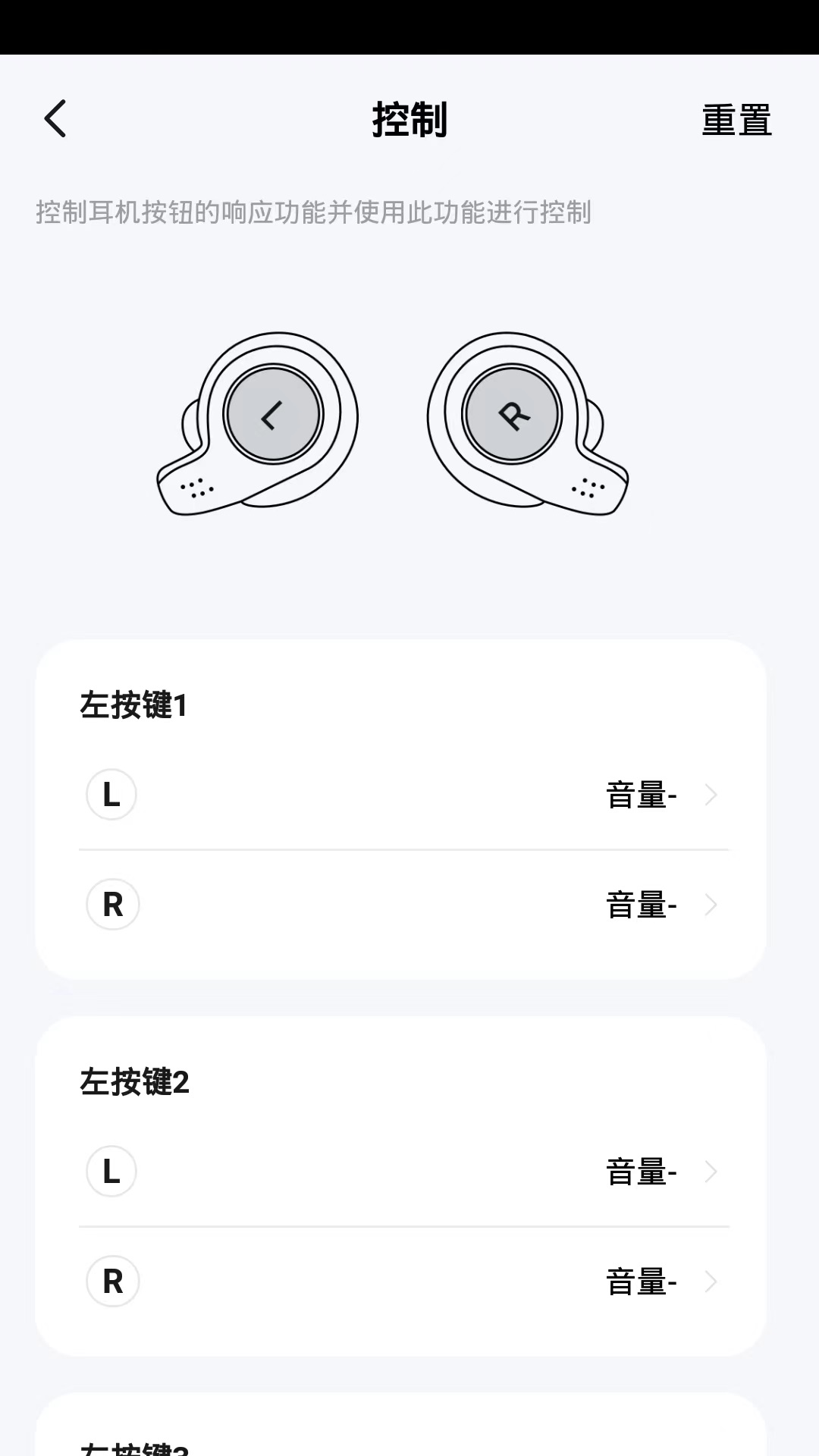
Task: Click the description text about headphone buttons
Action: click(313, 213)
